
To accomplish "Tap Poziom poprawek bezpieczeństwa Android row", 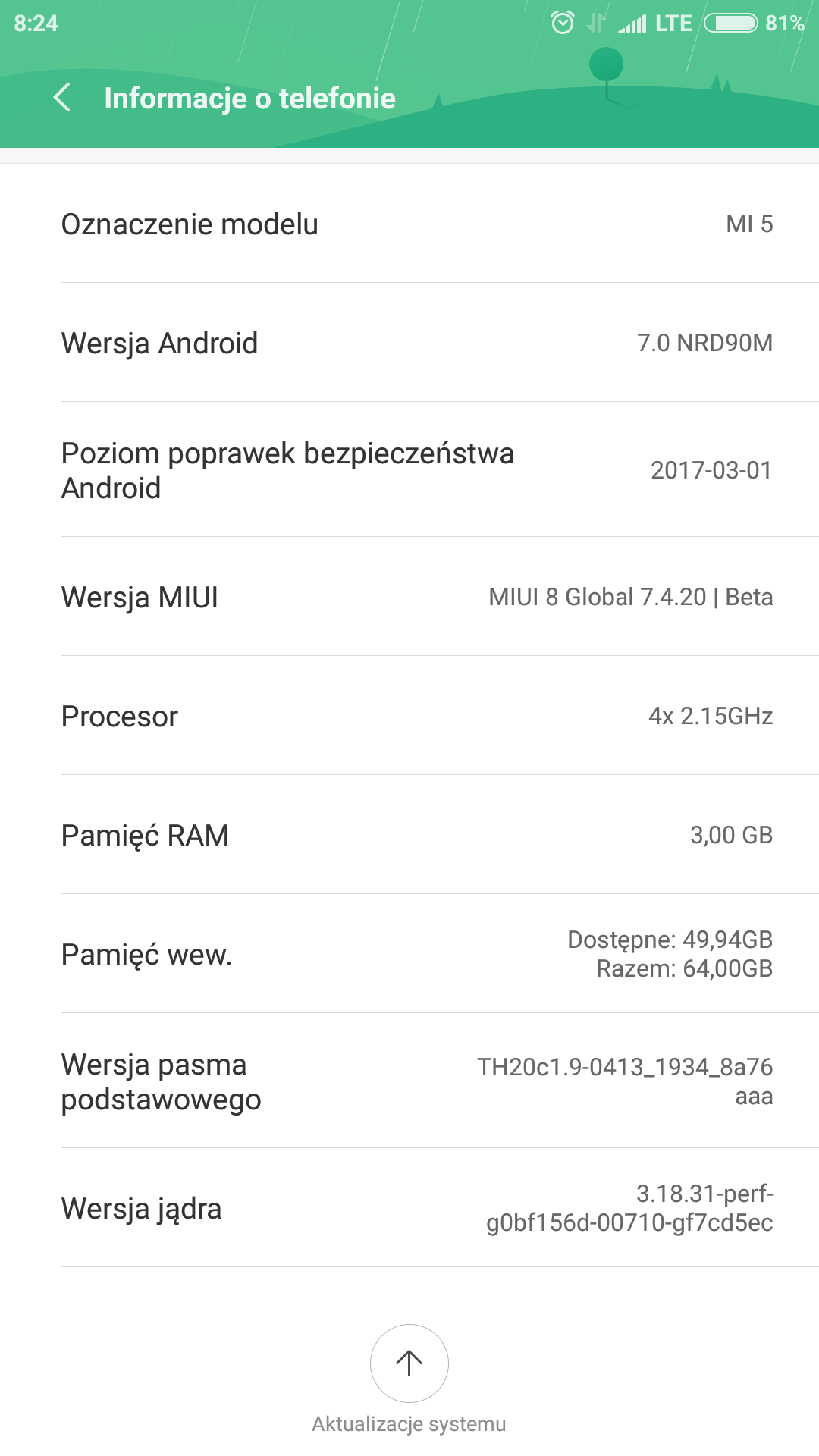I will coord(409,470).
